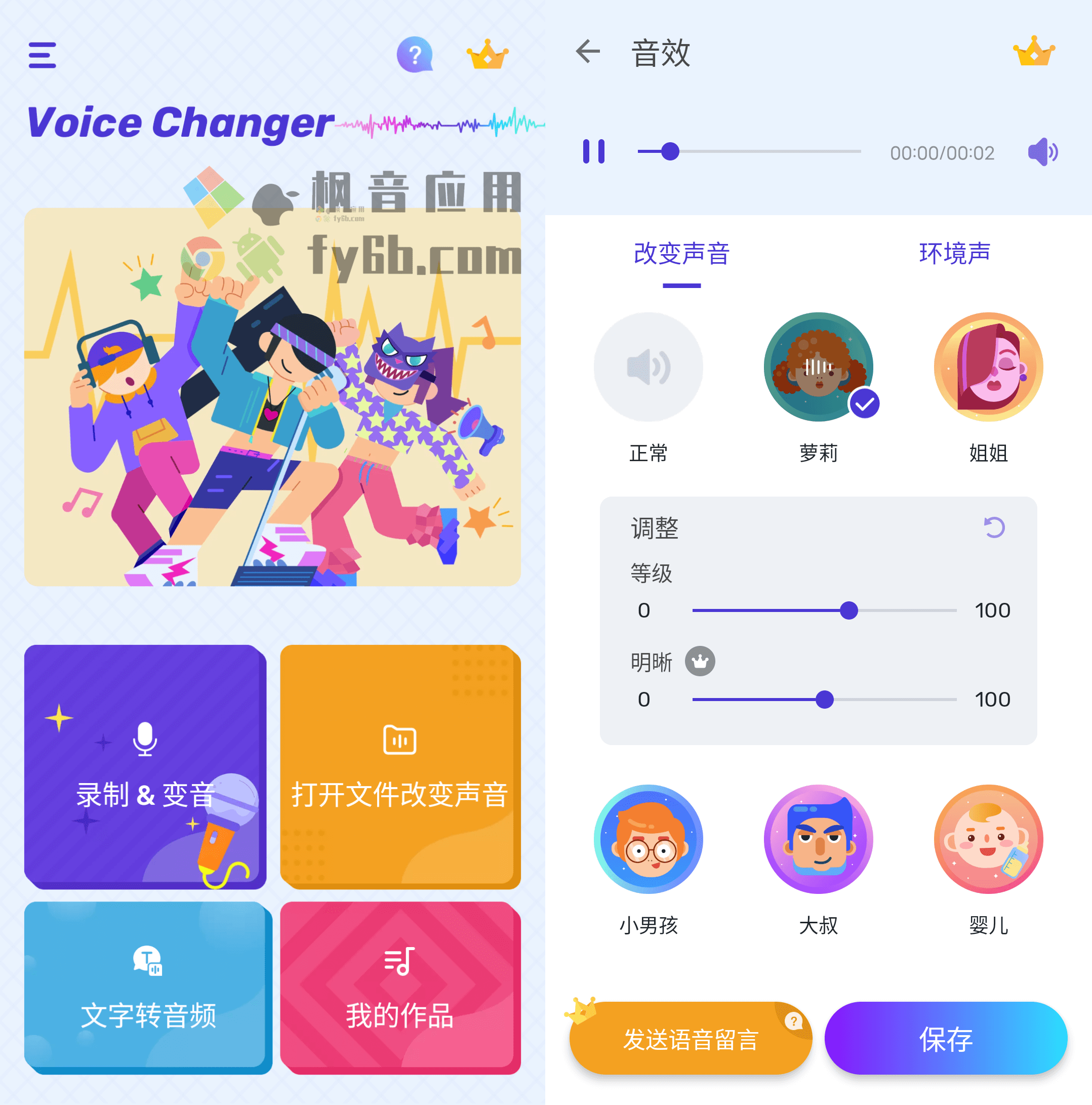Select the 大叔 voice effect

[x=818, y=839]
